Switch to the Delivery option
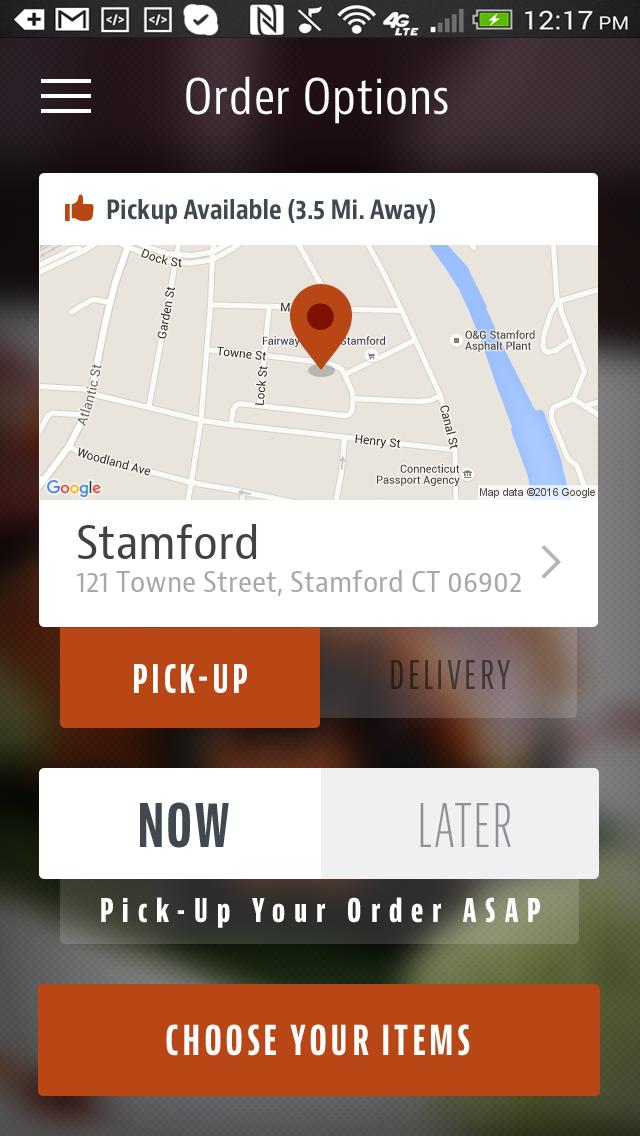The image size is (640, 1136). tap(449, 675)
